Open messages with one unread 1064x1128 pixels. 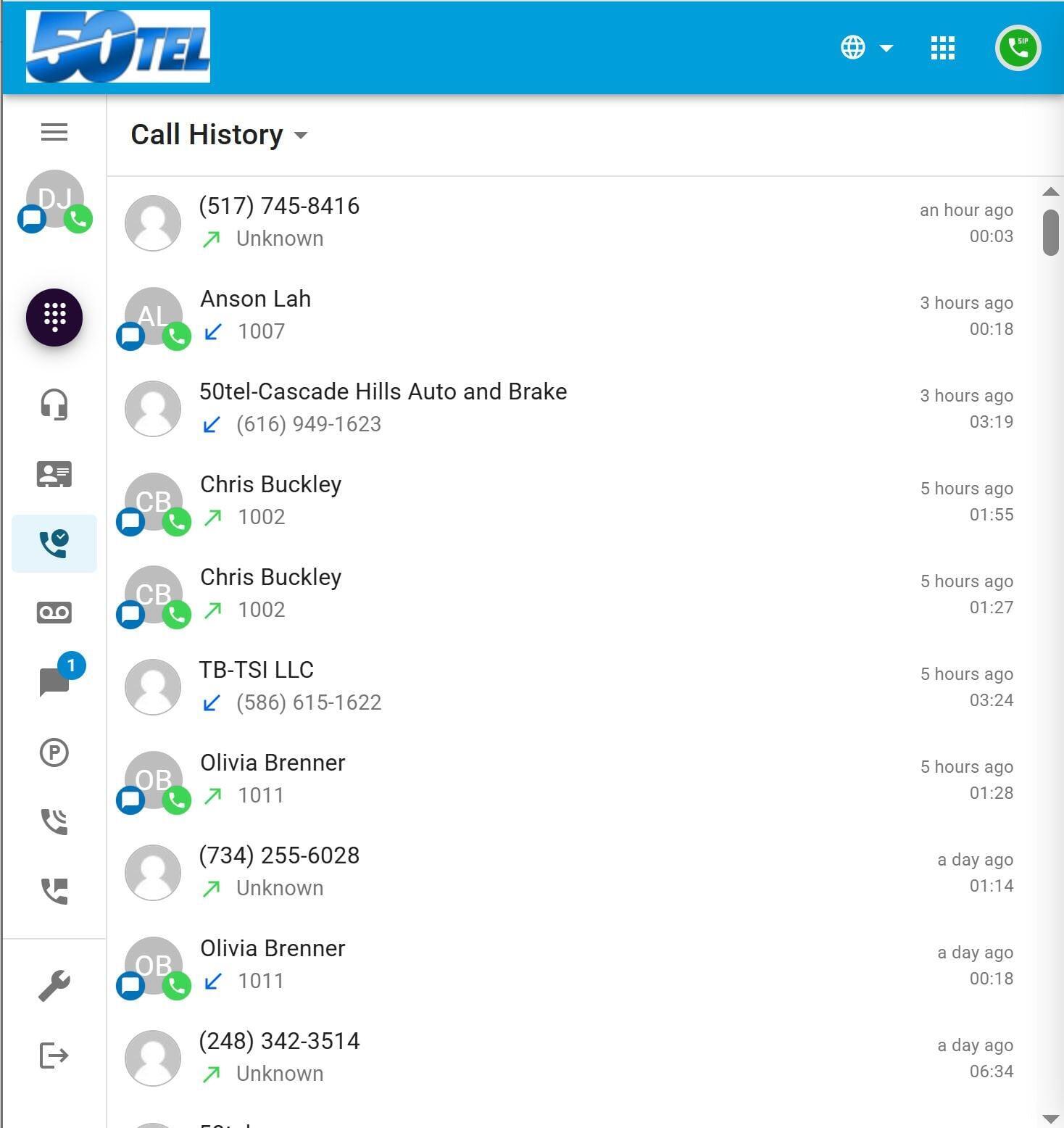[54, 681]
